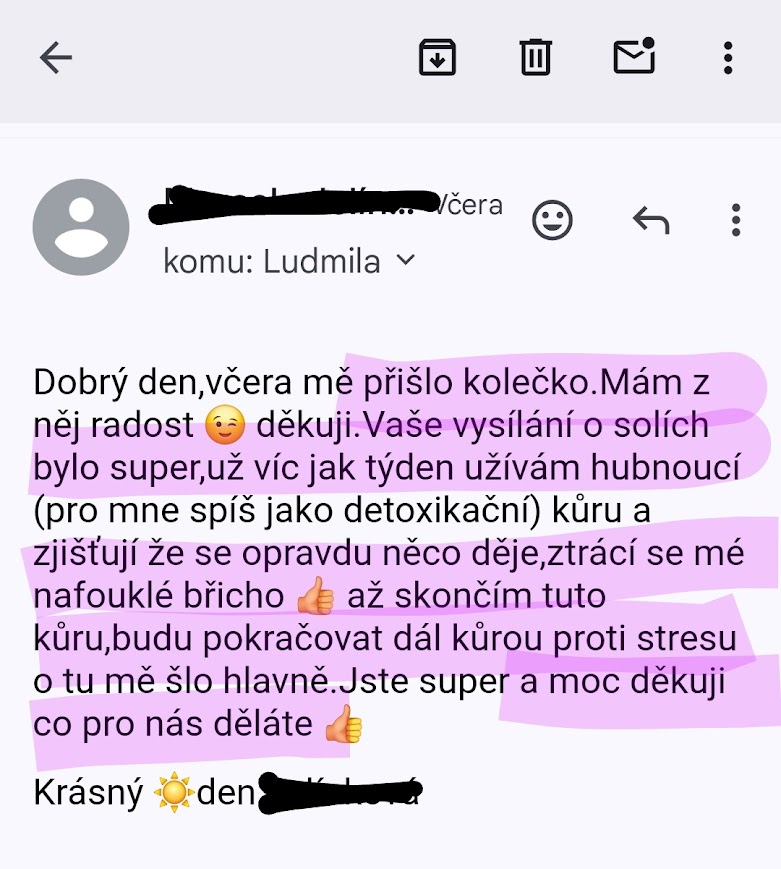
Task: Add an emoji reaction to the message
Action: 552,219
